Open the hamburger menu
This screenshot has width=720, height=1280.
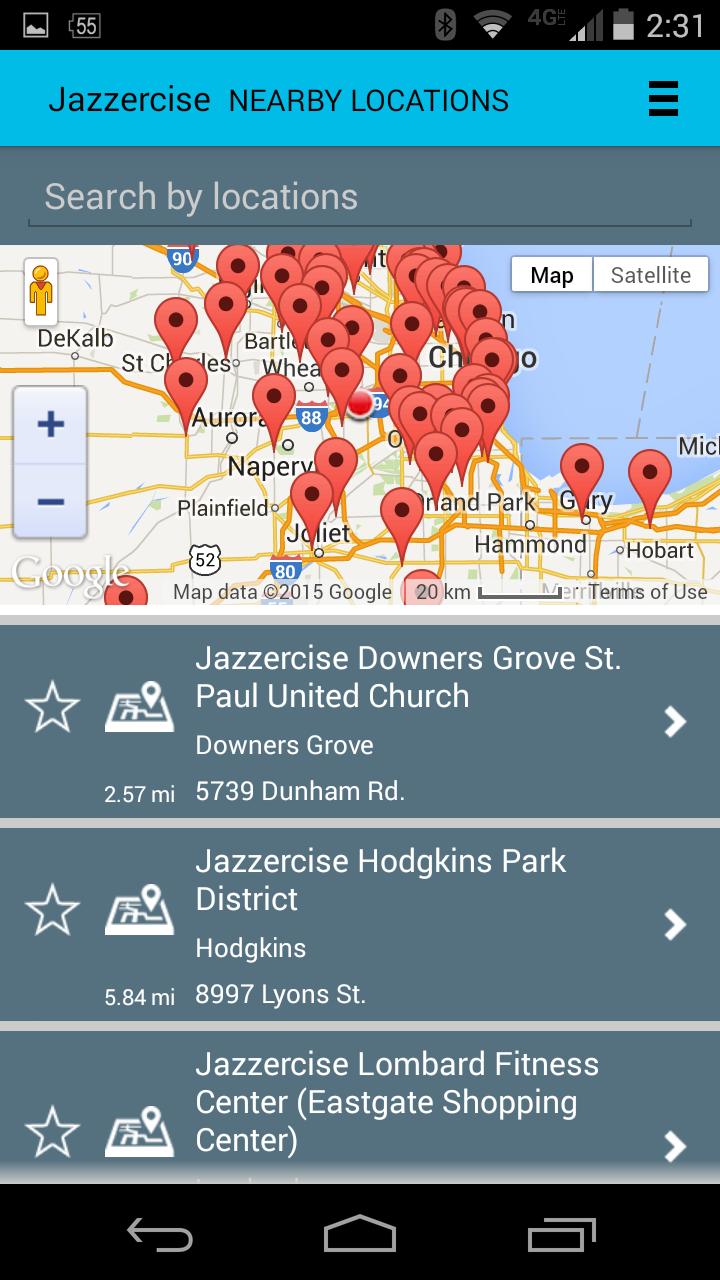click(x=663, y=99)
